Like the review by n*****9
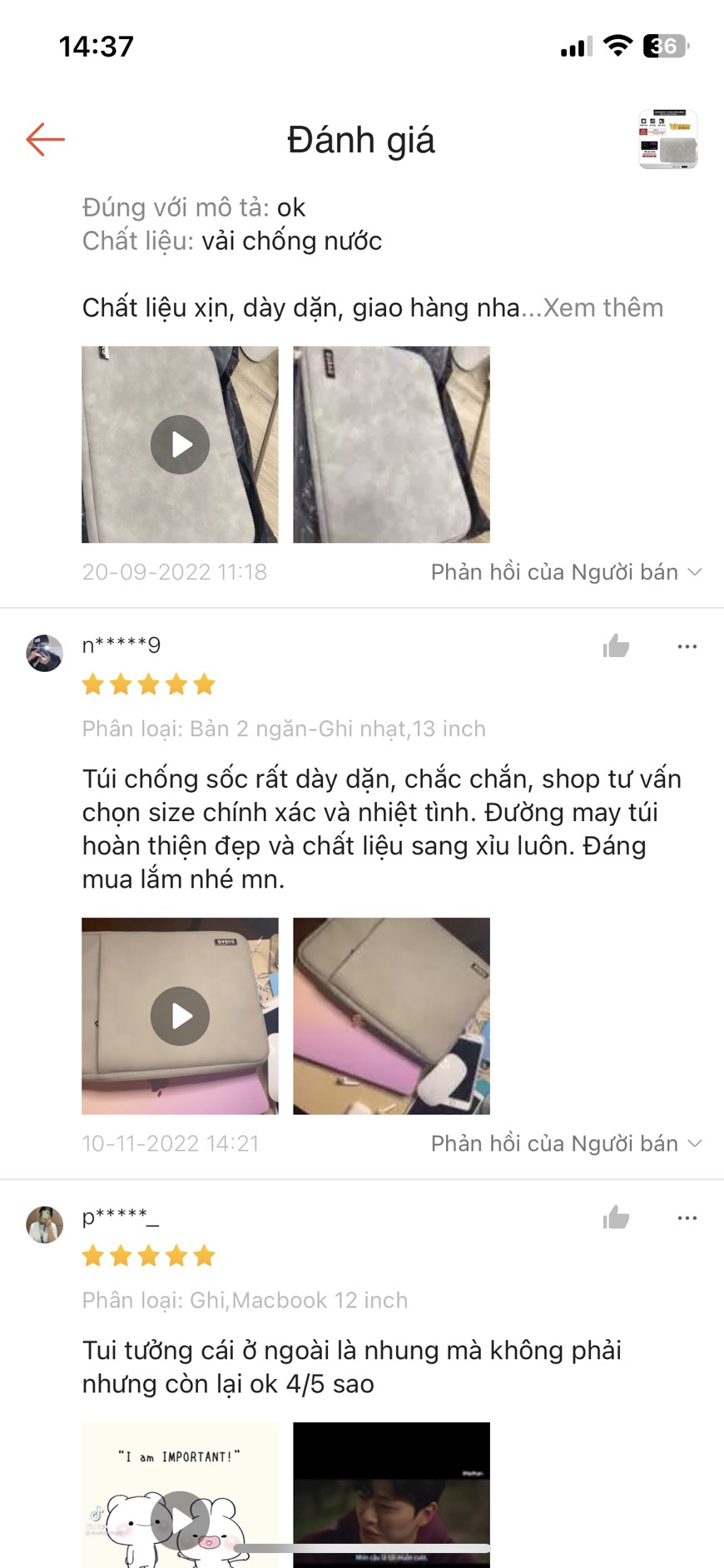This screenshot has height=1568, width=724. (616, 646)
